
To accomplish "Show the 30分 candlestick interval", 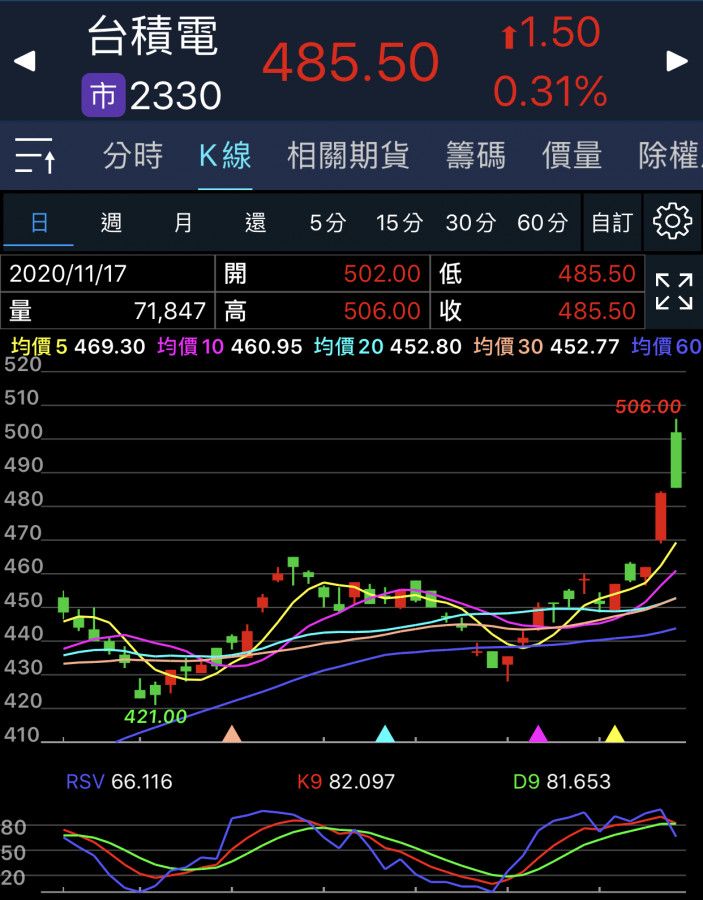I will (x=470, y=222).
